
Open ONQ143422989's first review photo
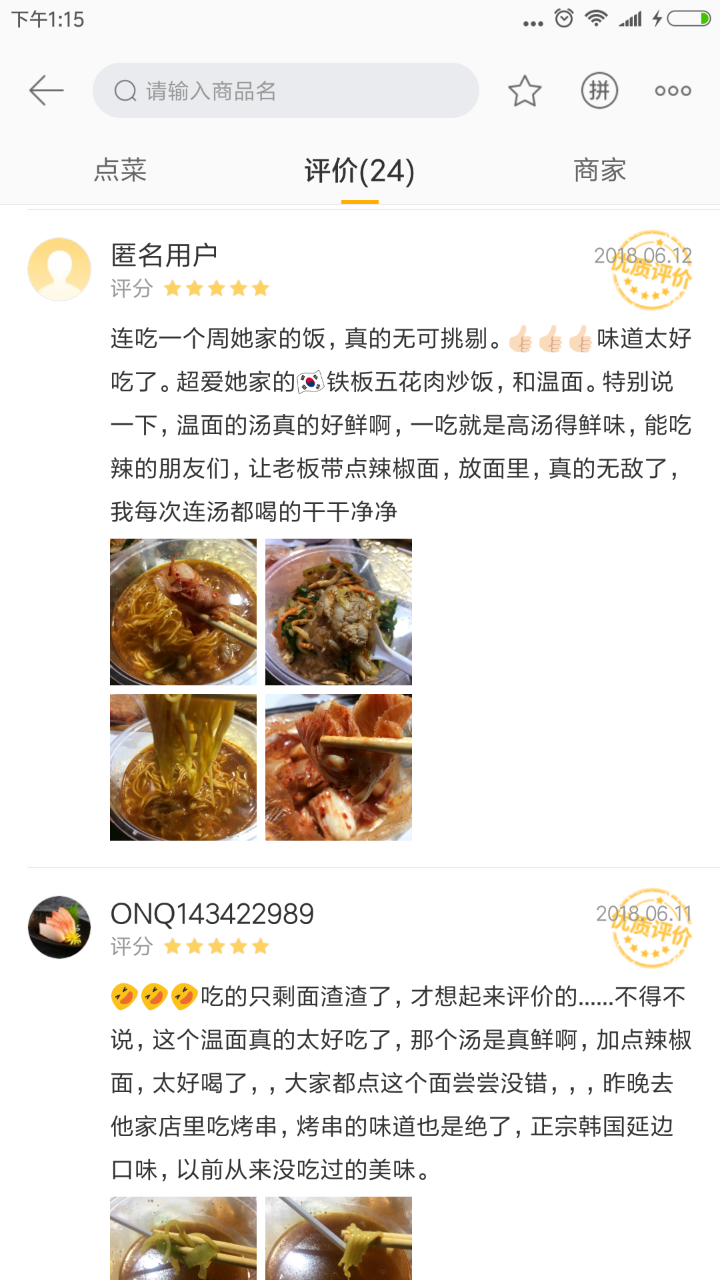point(183,1238)
